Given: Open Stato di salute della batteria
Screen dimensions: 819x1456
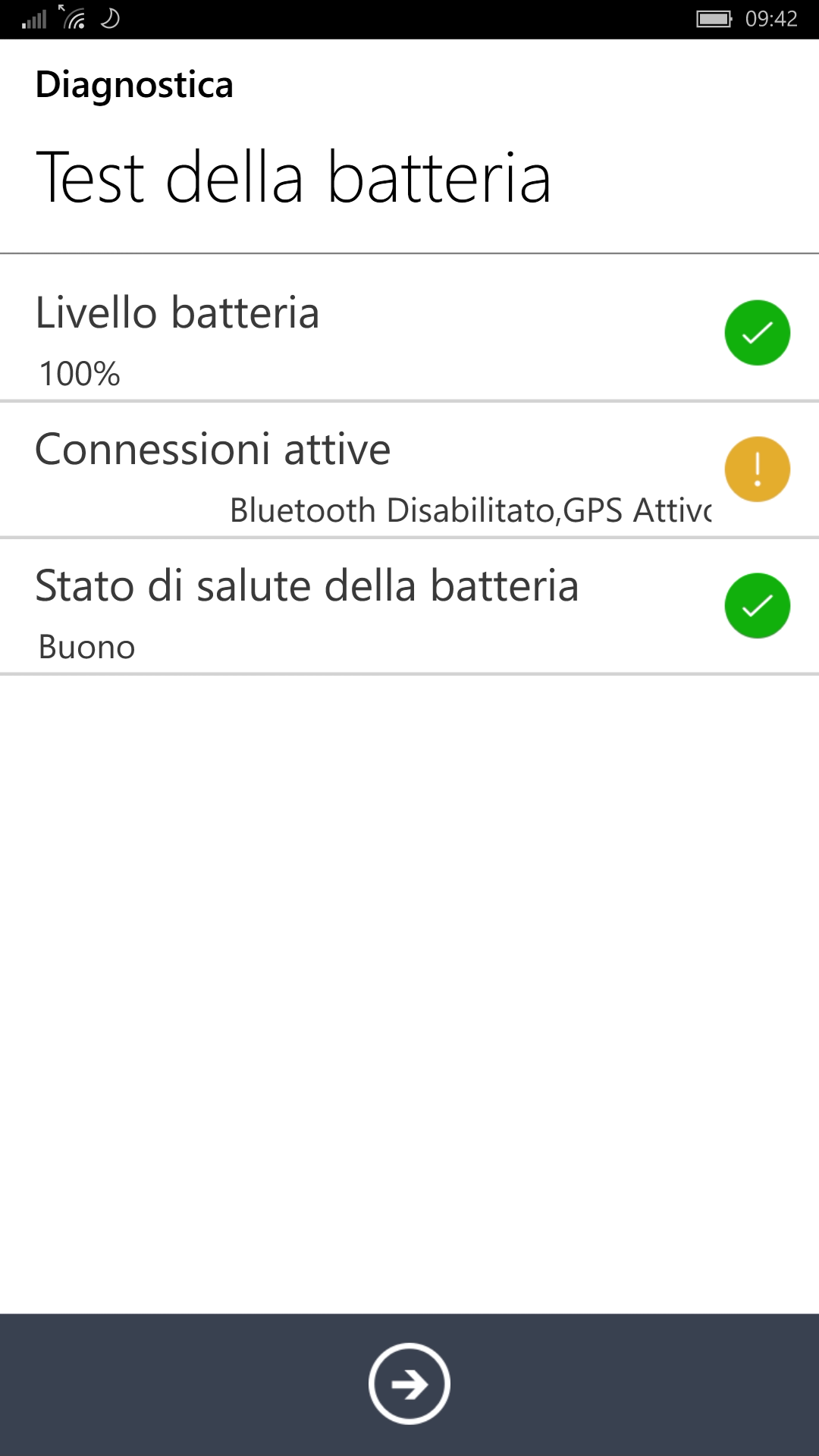Looking at the screenshot, I should [x=409, y=606].
